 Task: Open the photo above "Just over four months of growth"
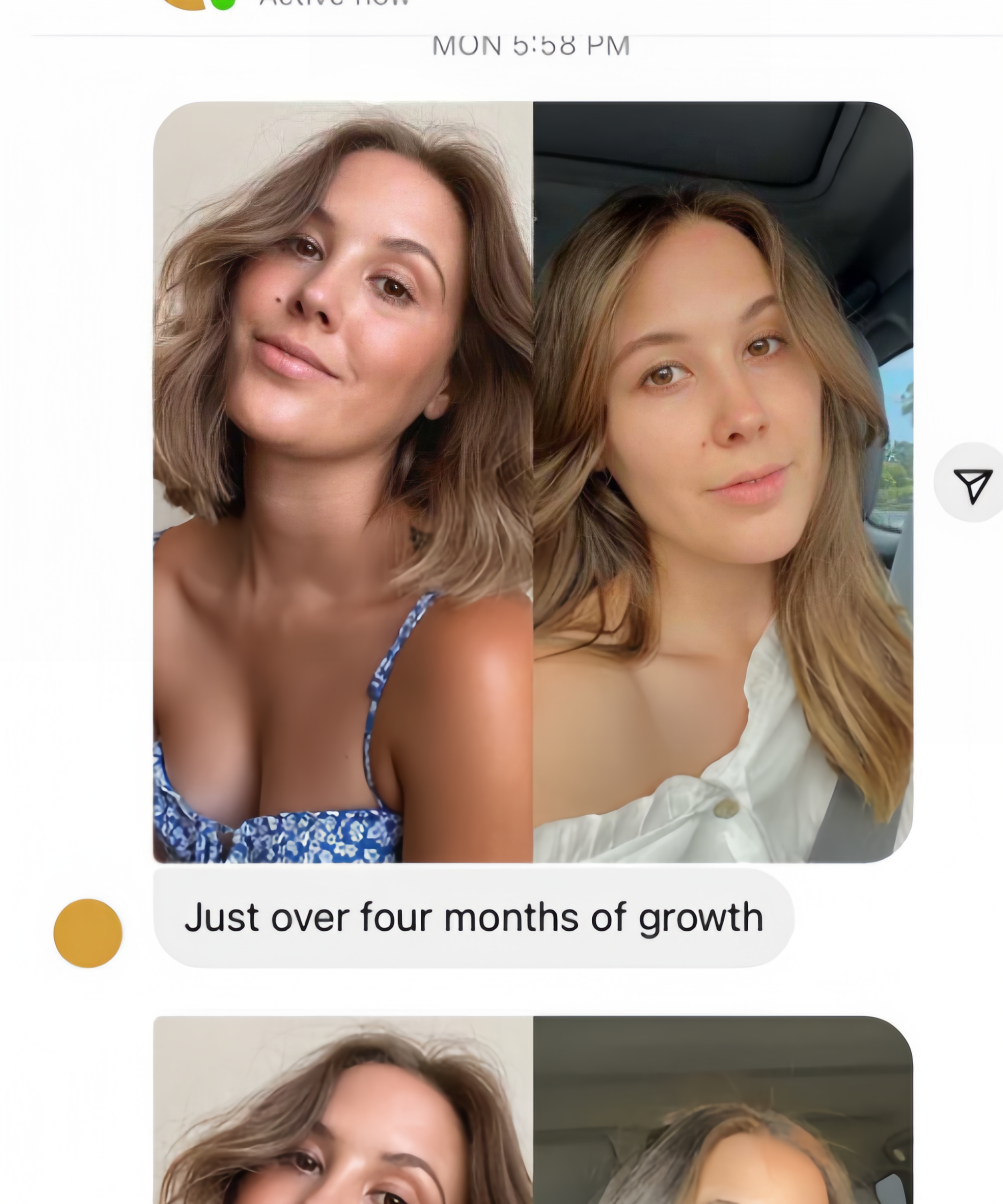533,482
